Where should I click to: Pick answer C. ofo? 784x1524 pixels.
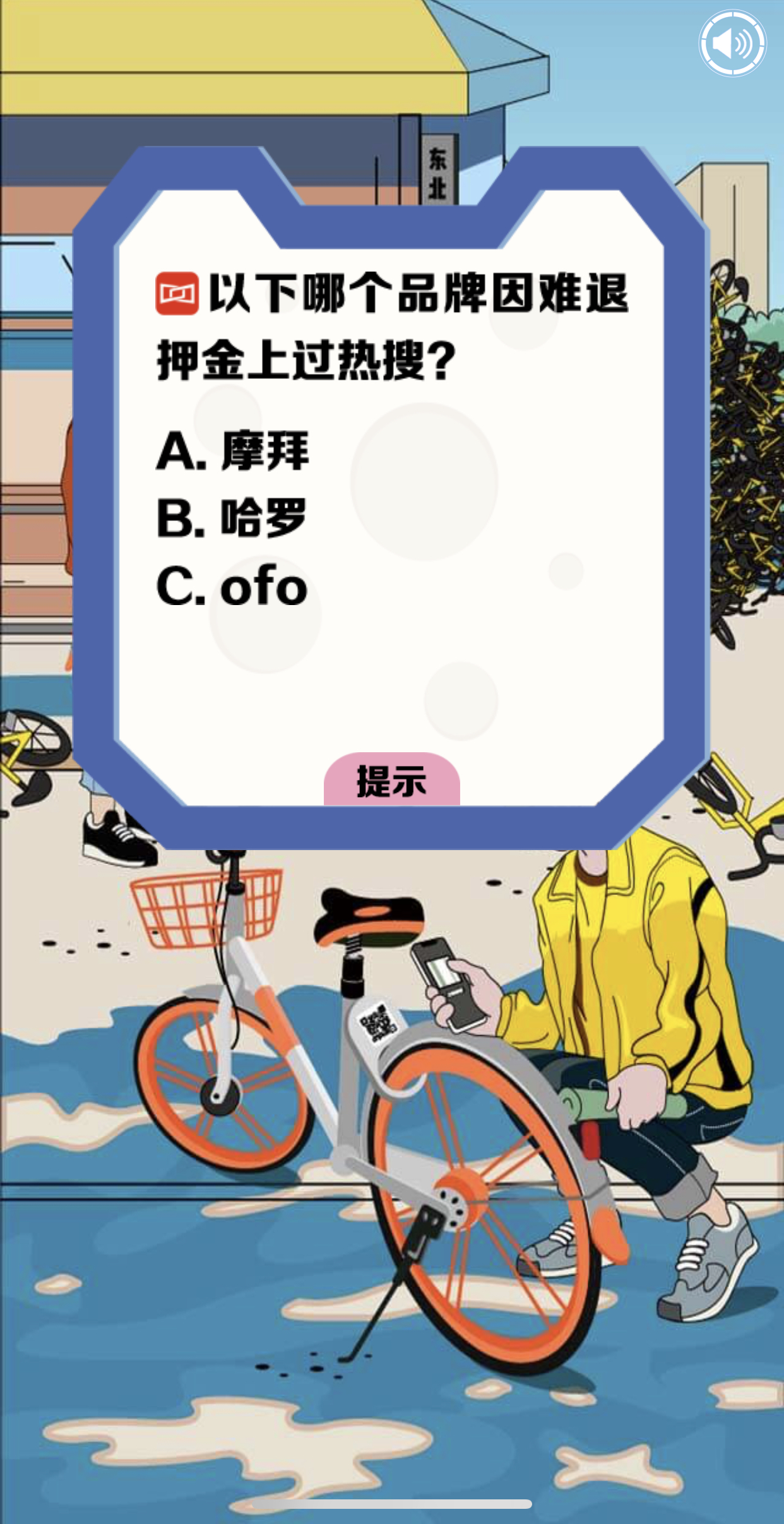point(232,586)
